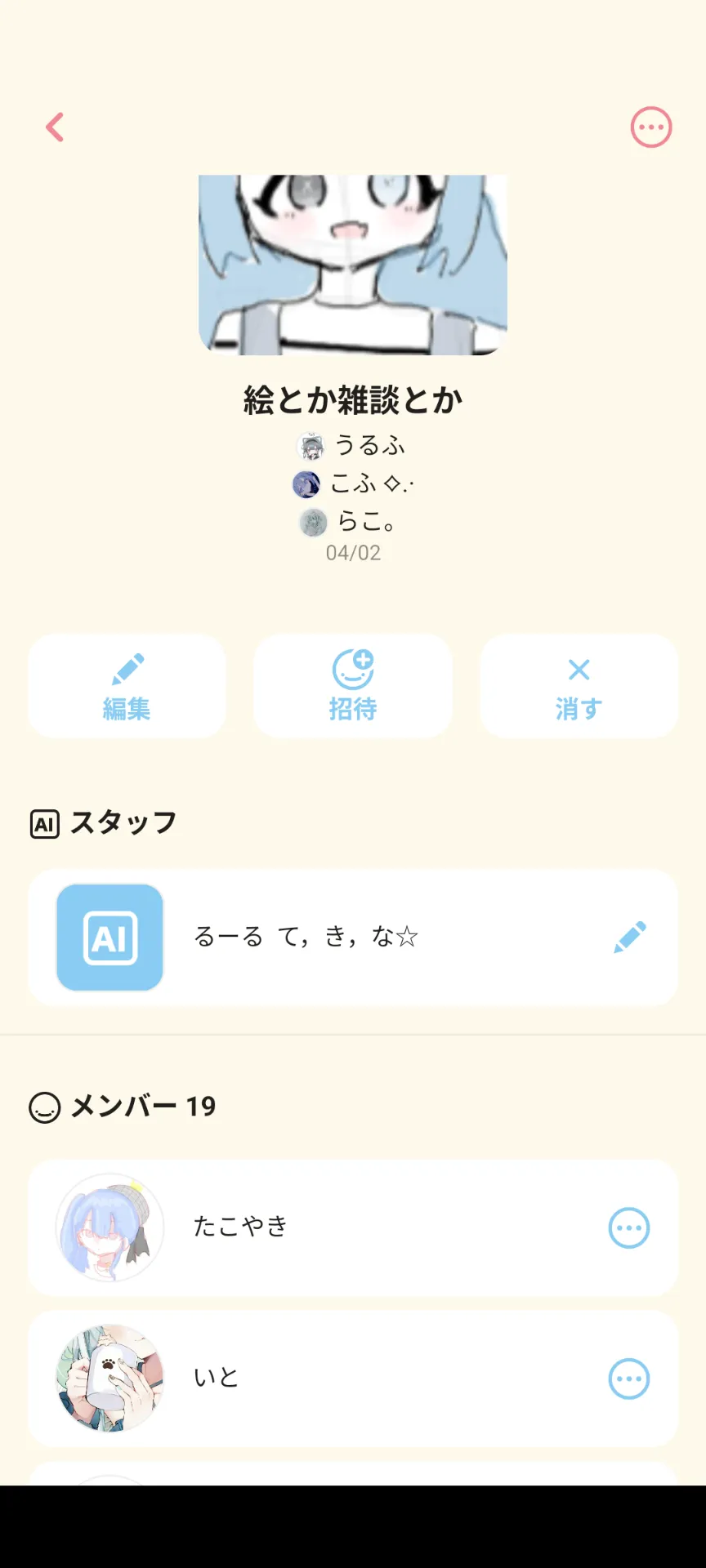The width and height of the screenshot is (706, 1568).
Task: Invite members with the 招待 button
Action: 352,686
